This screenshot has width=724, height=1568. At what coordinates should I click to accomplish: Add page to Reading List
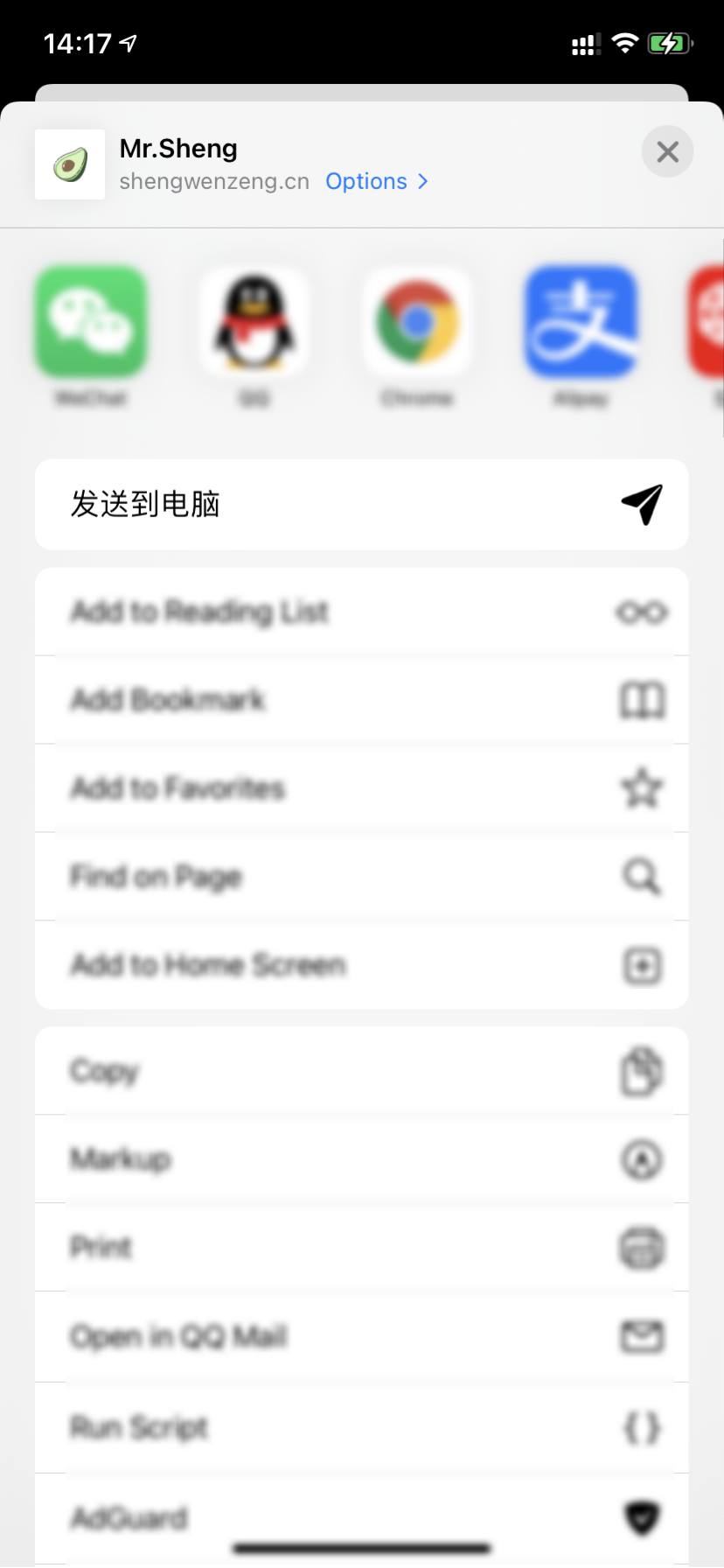point(362,612)
